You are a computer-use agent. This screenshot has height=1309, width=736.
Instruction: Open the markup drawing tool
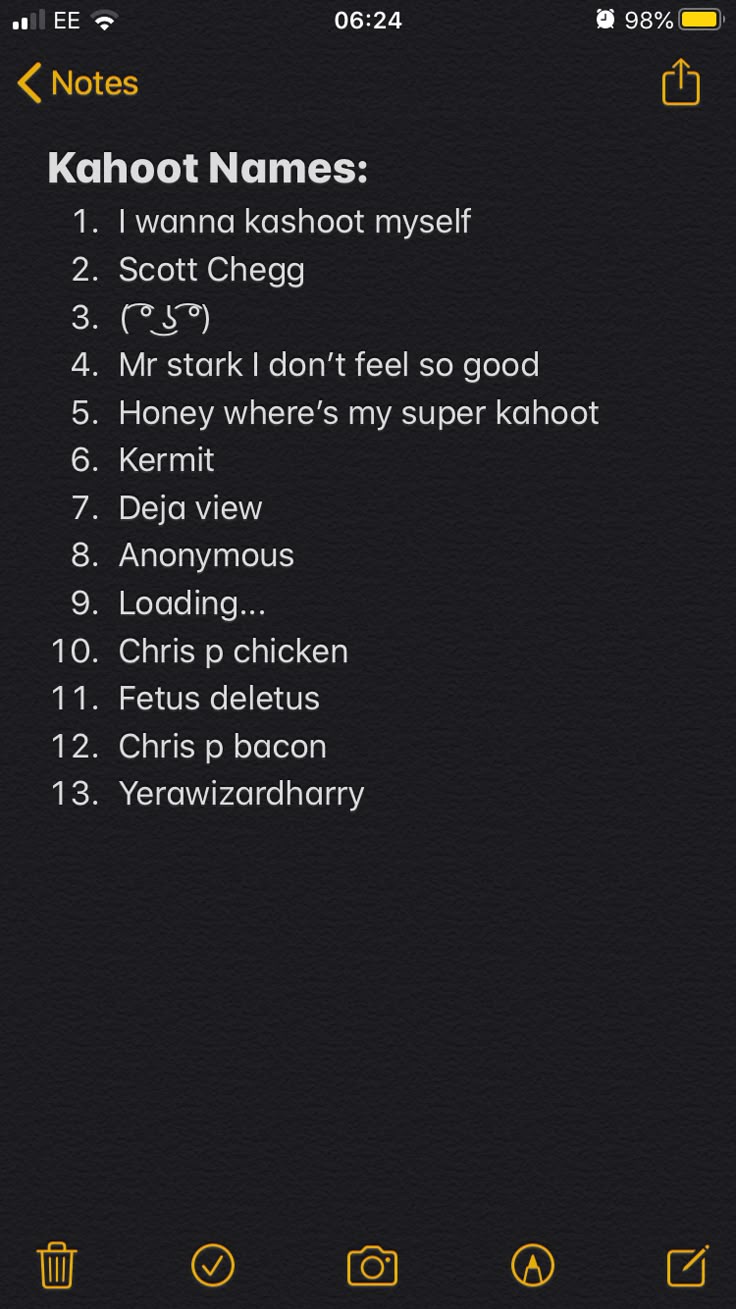(532, 1265)
